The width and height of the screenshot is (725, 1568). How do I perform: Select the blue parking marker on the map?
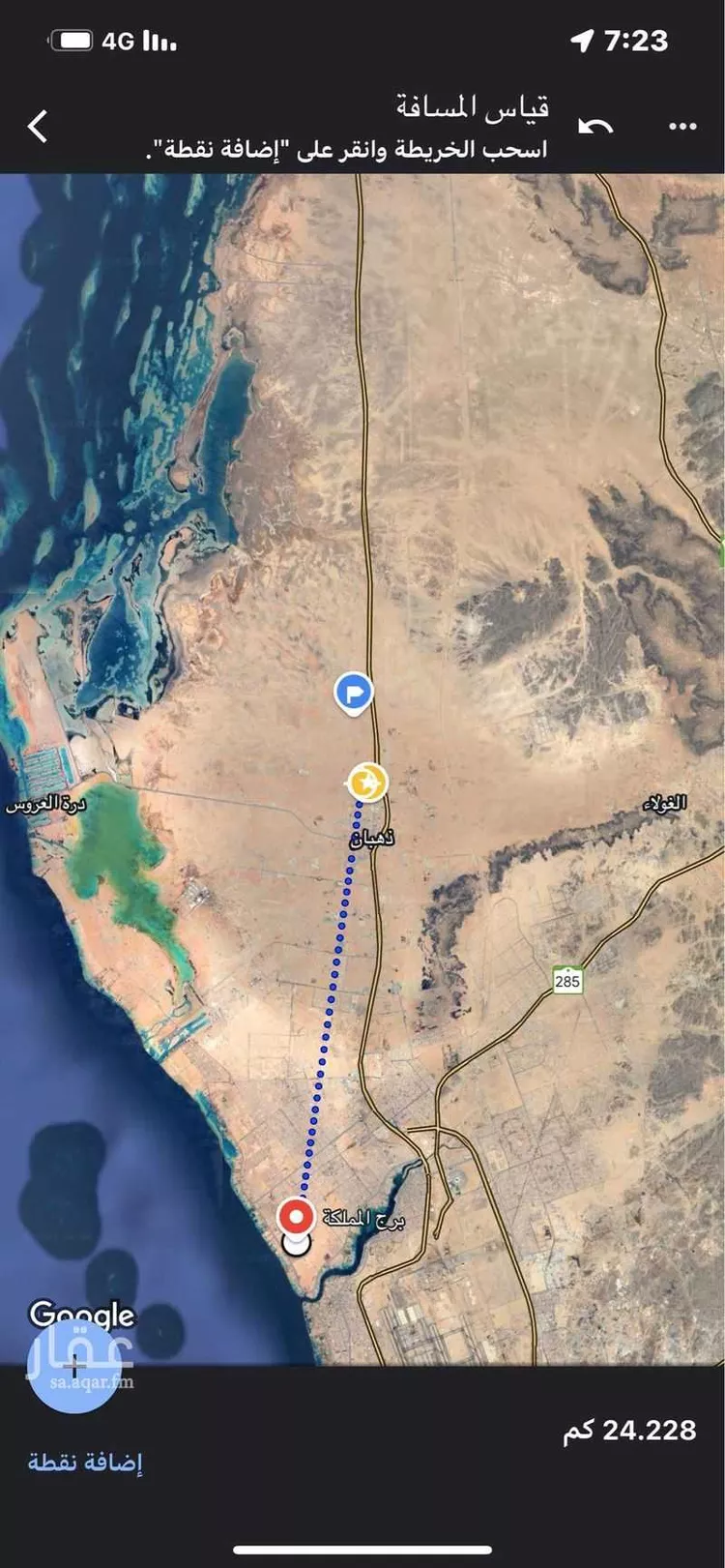pyautogui.click(x=352, y=693)
